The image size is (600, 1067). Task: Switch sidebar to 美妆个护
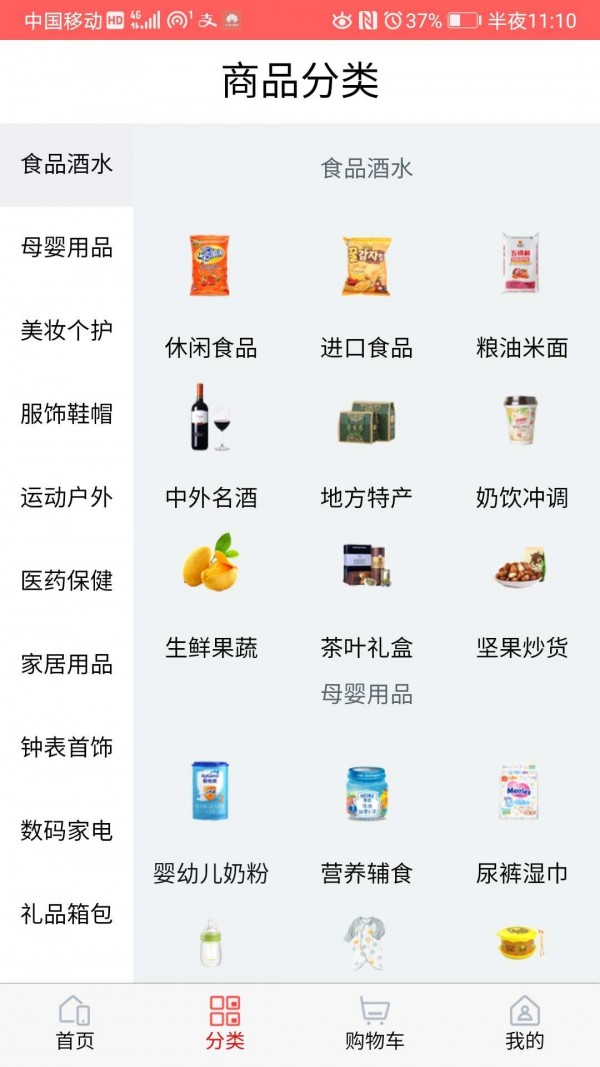coord(66,331)
